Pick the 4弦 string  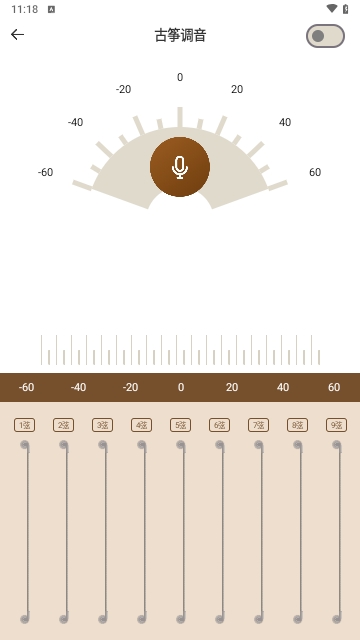[142, 425]
